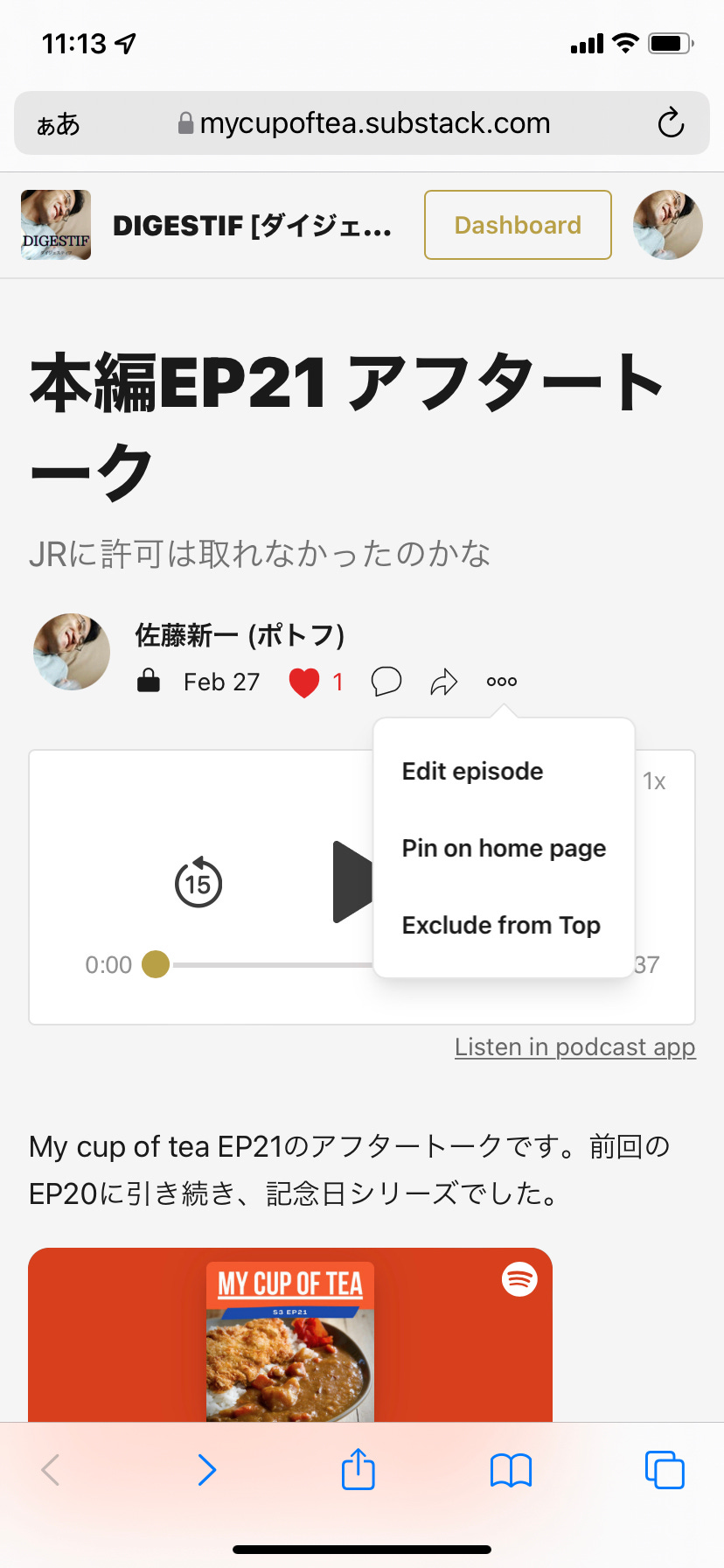724x1568 pixels.
Task: Tap the audio progress slider at 0:00
Action: point(157,964)
